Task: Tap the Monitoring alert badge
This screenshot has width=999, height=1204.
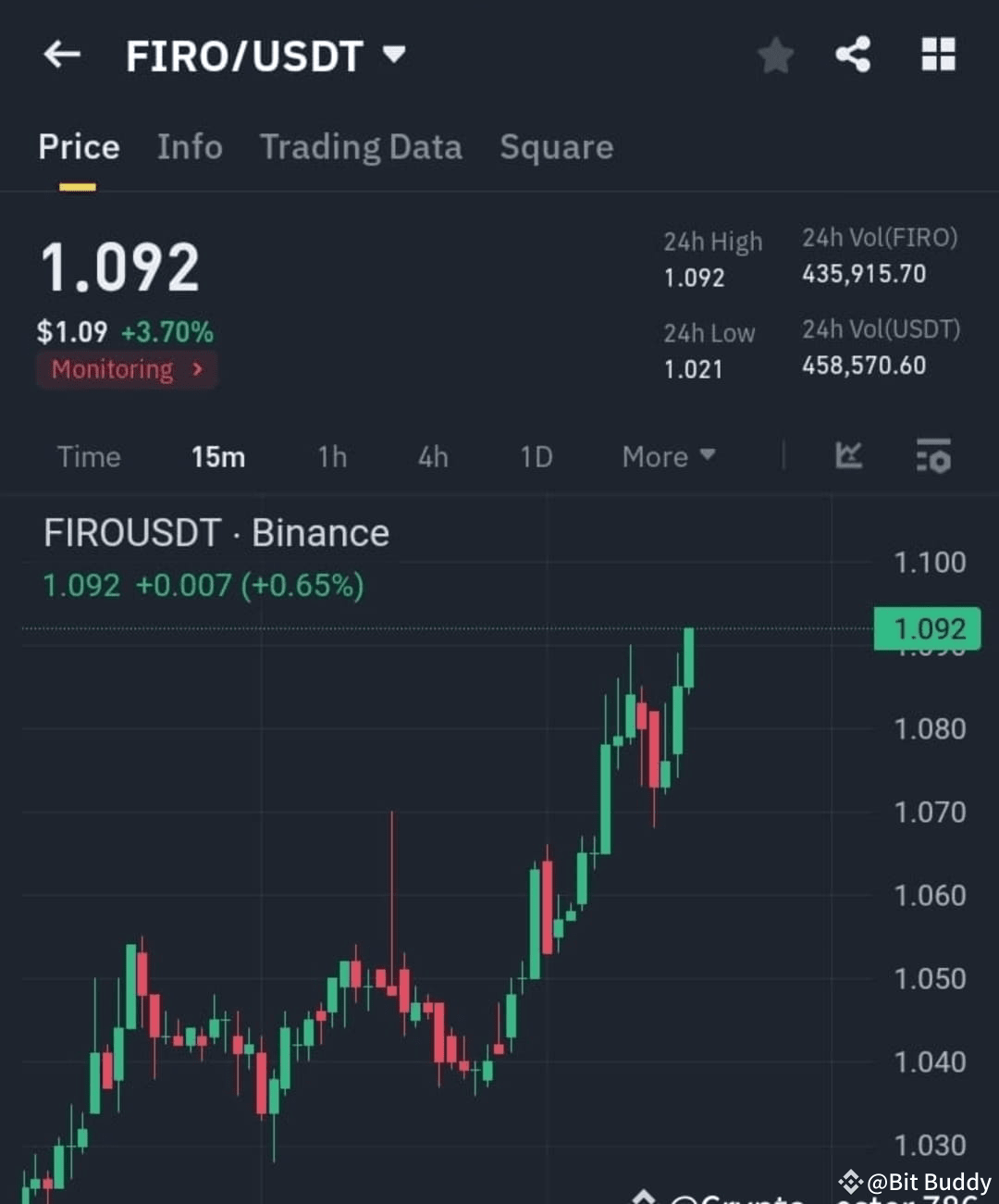Action: click(126, 369)
